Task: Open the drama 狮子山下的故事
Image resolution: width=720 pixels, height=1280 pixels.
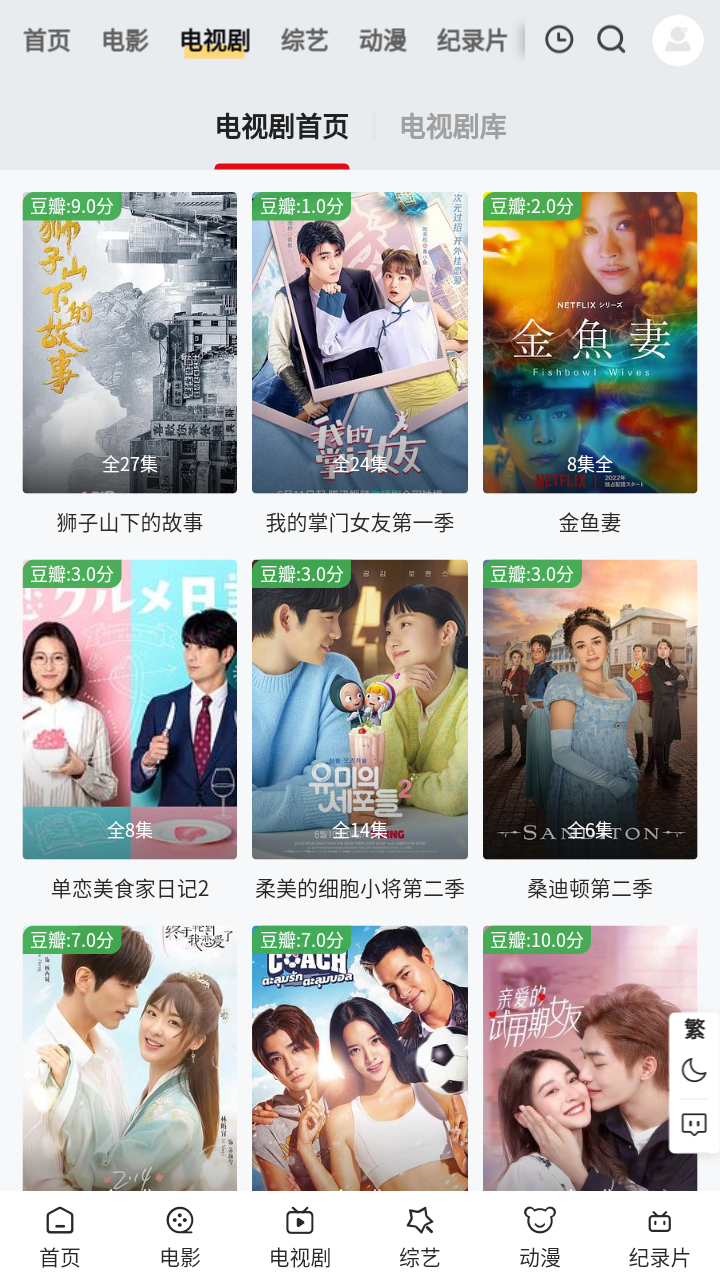Action: click(x=130, y=343)
